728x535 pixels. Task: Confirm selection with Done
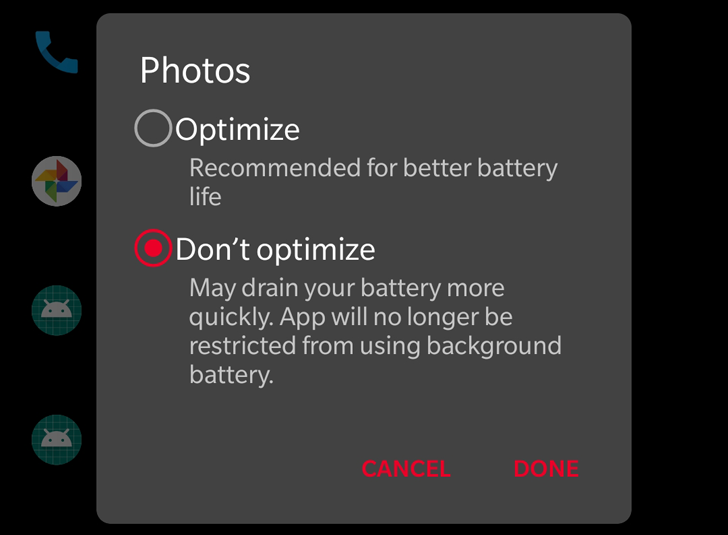[x=546, y=468]
